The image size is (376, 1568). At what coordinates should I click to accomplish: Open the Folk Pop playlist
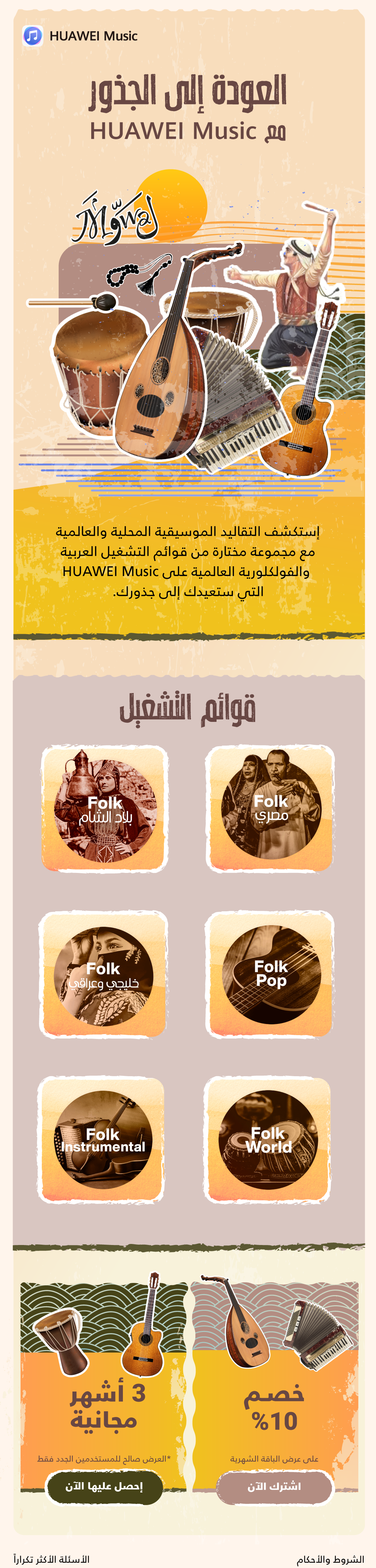tap(270, 973)
